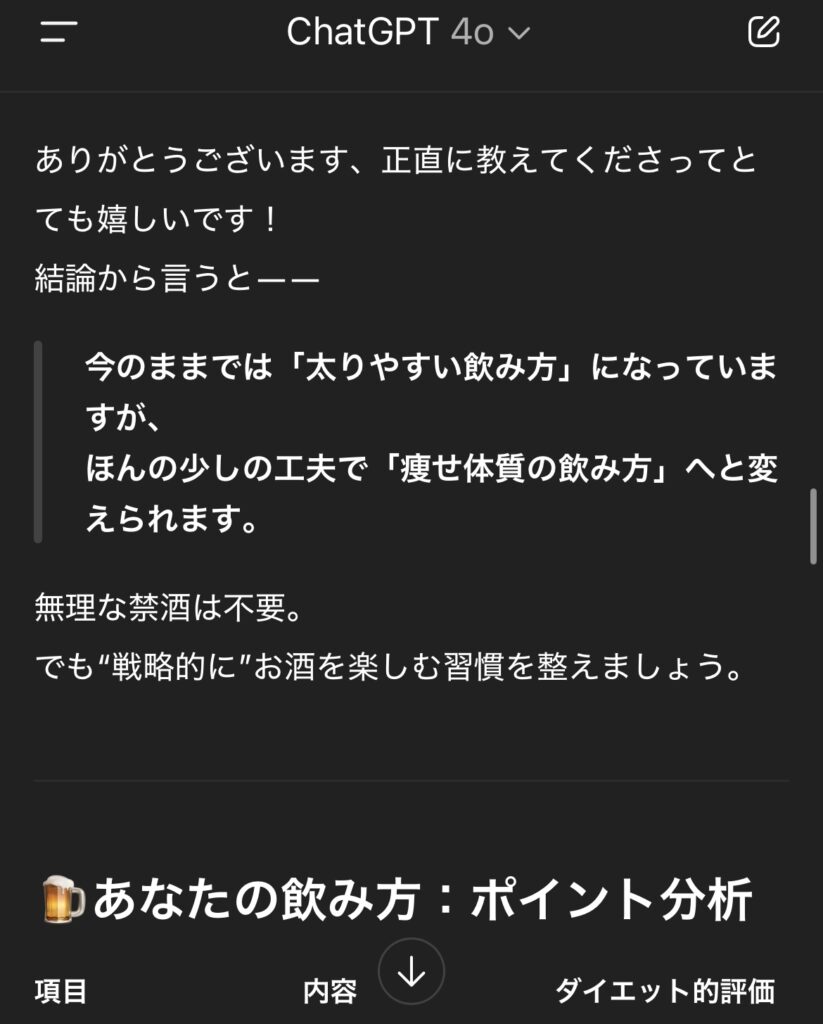Start a new chat
This screenshot has width=823, height=1024.
pos(763,32)
